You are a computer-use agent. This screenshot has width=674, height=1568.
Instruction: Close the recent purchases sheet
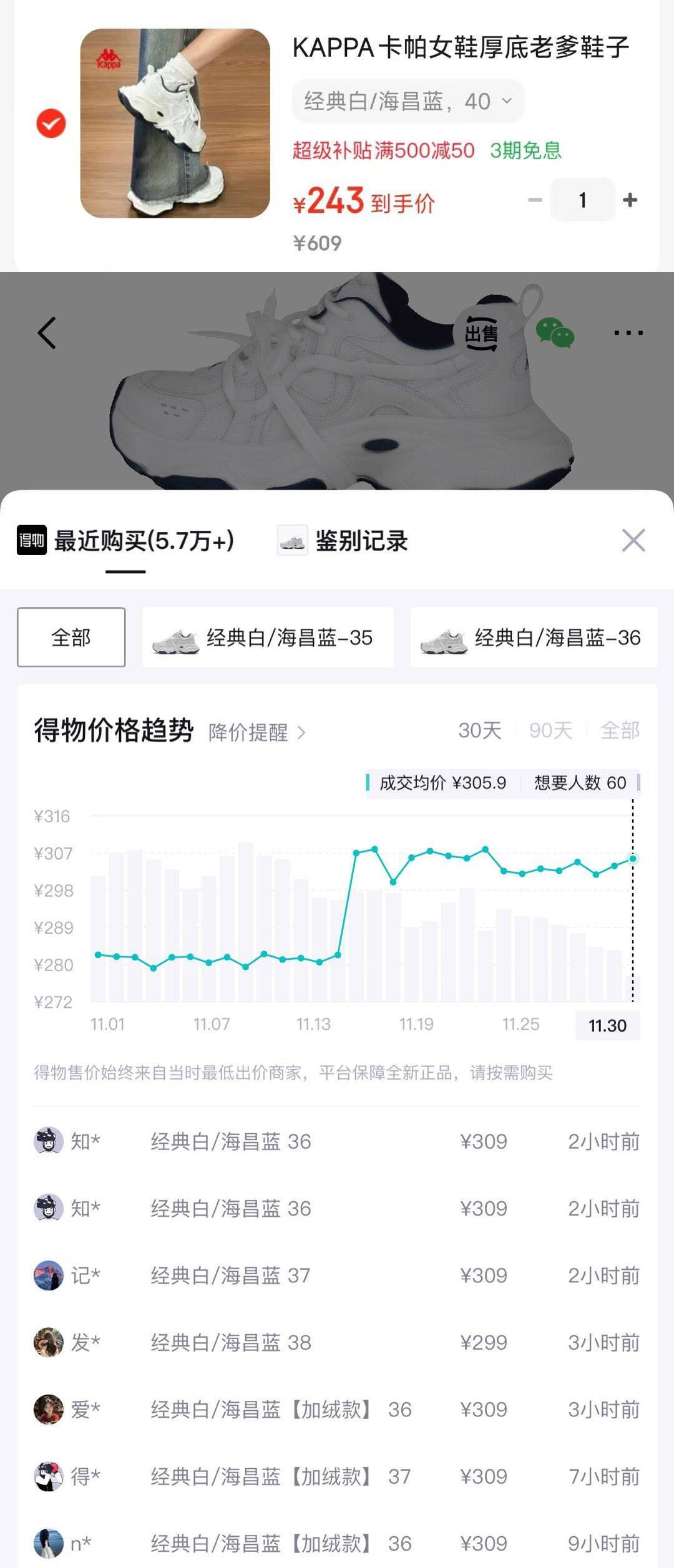[633, 541]
